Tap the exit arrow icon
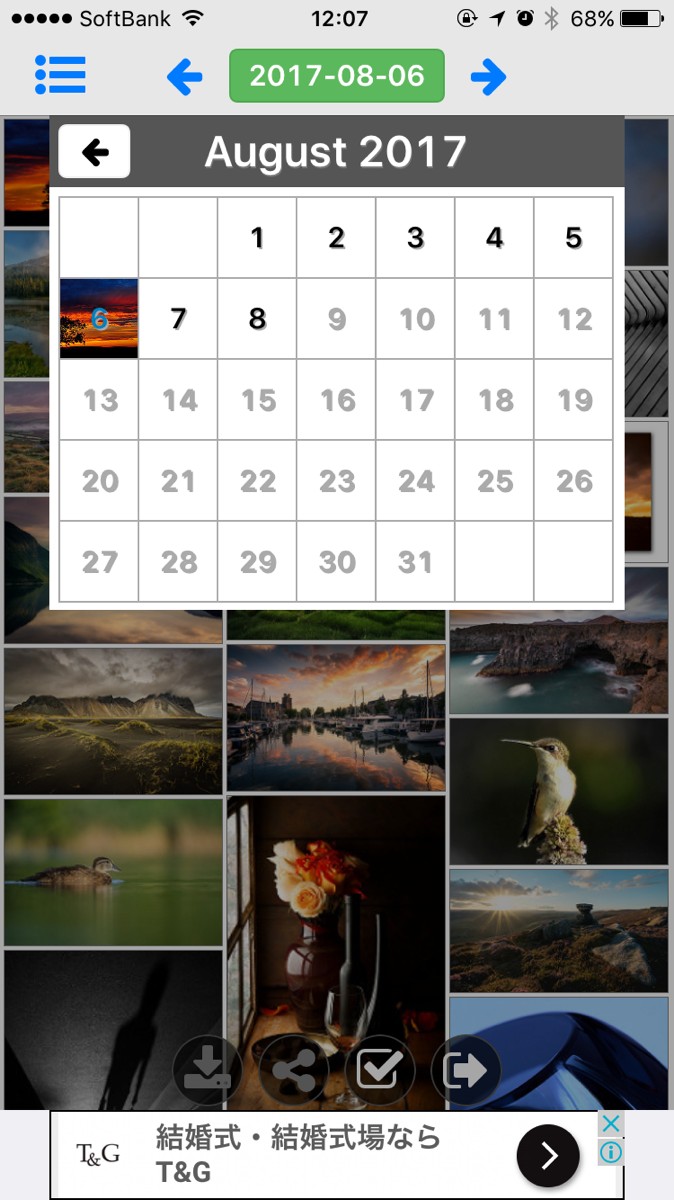This screenshot has width=674, height=1200. pyautogui.click(x=466, y=1071)
